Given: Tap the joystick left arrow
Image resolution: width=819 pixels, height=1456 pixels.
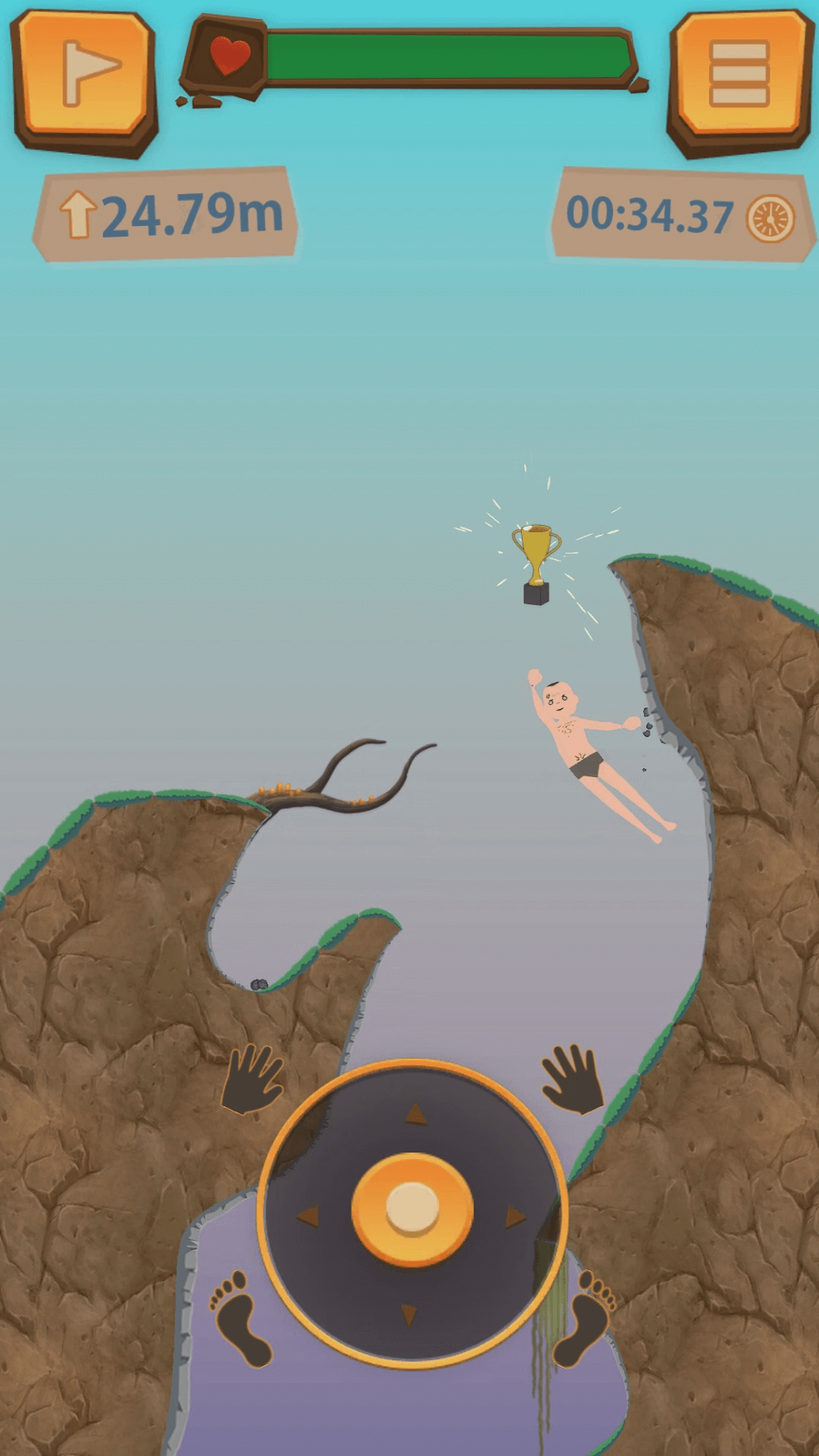Looking at the screenshot, I should pyautogui.click(x=308, y=1216).
